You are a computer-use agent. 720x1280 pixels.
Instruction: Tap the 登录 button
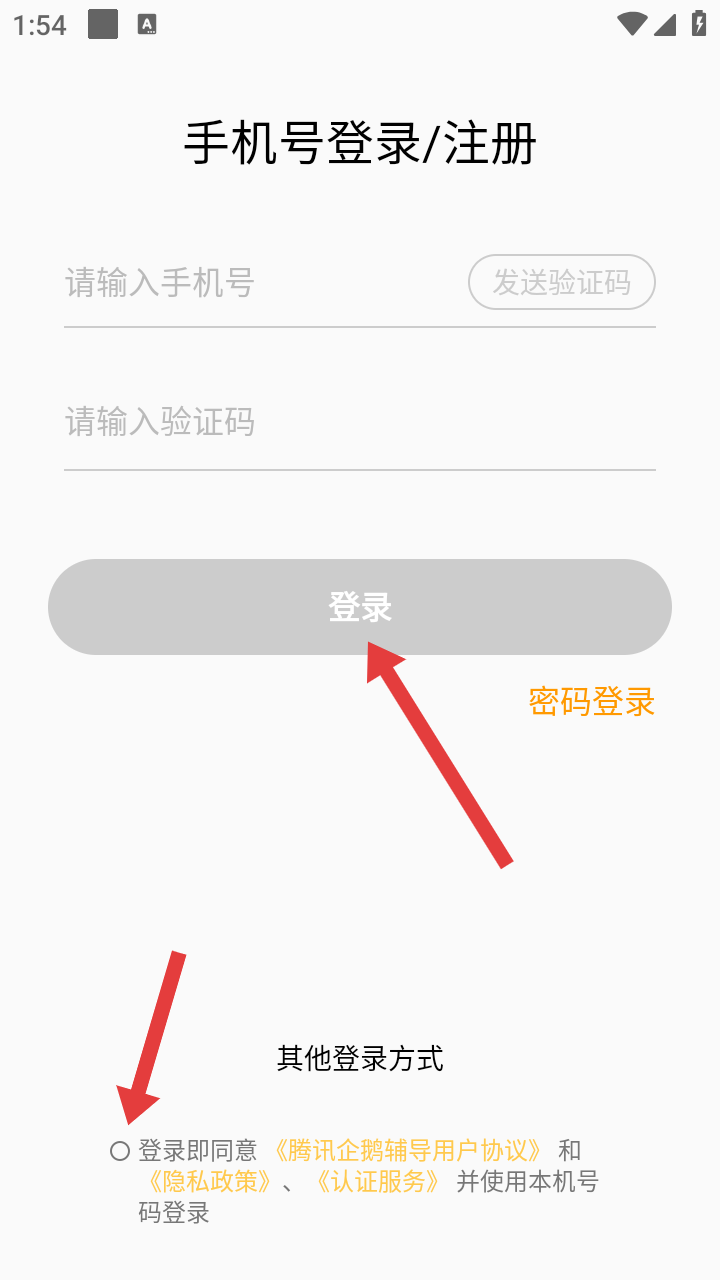[x=360, y=607]
